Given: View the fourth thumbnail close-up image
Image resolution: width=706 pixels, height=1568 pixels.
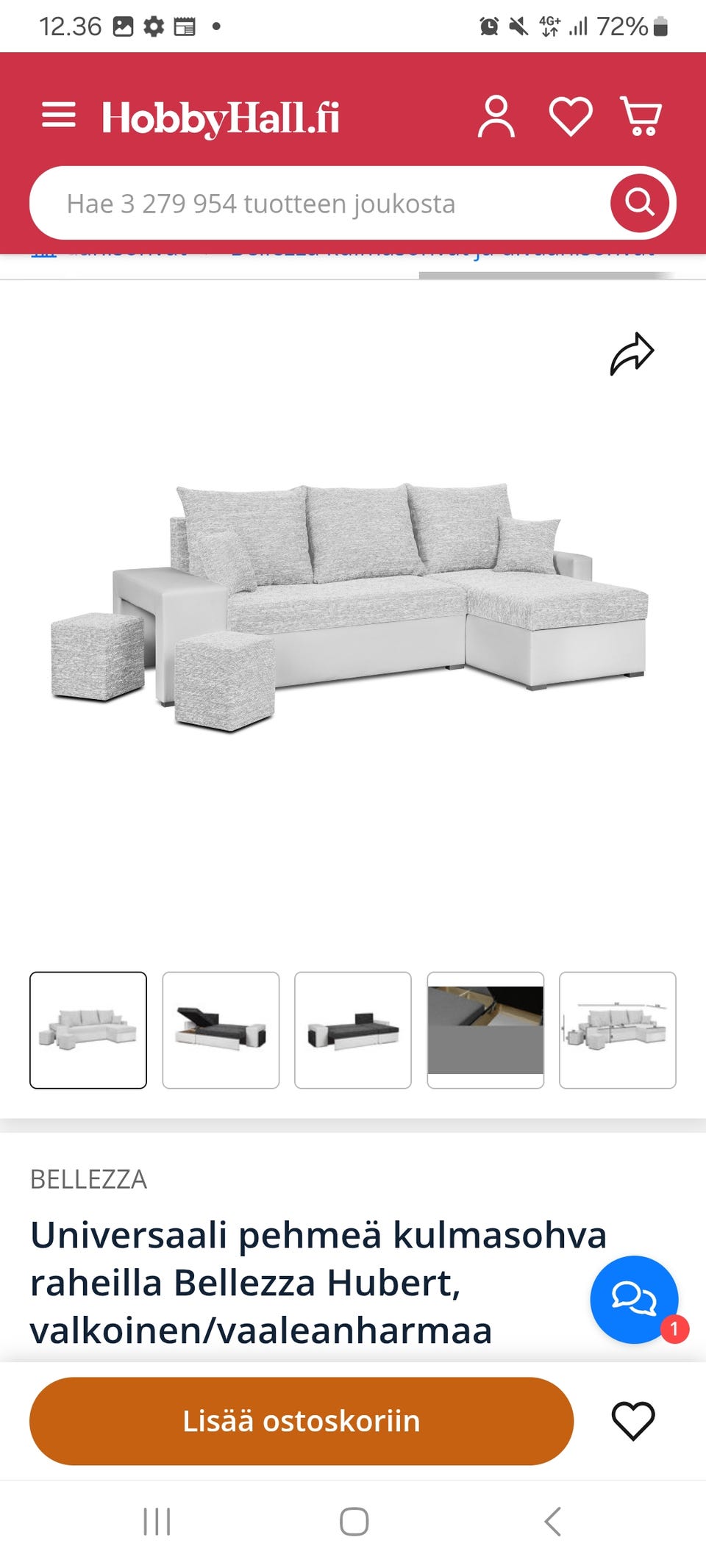Looking at the screenshot, I should 485,1030.
